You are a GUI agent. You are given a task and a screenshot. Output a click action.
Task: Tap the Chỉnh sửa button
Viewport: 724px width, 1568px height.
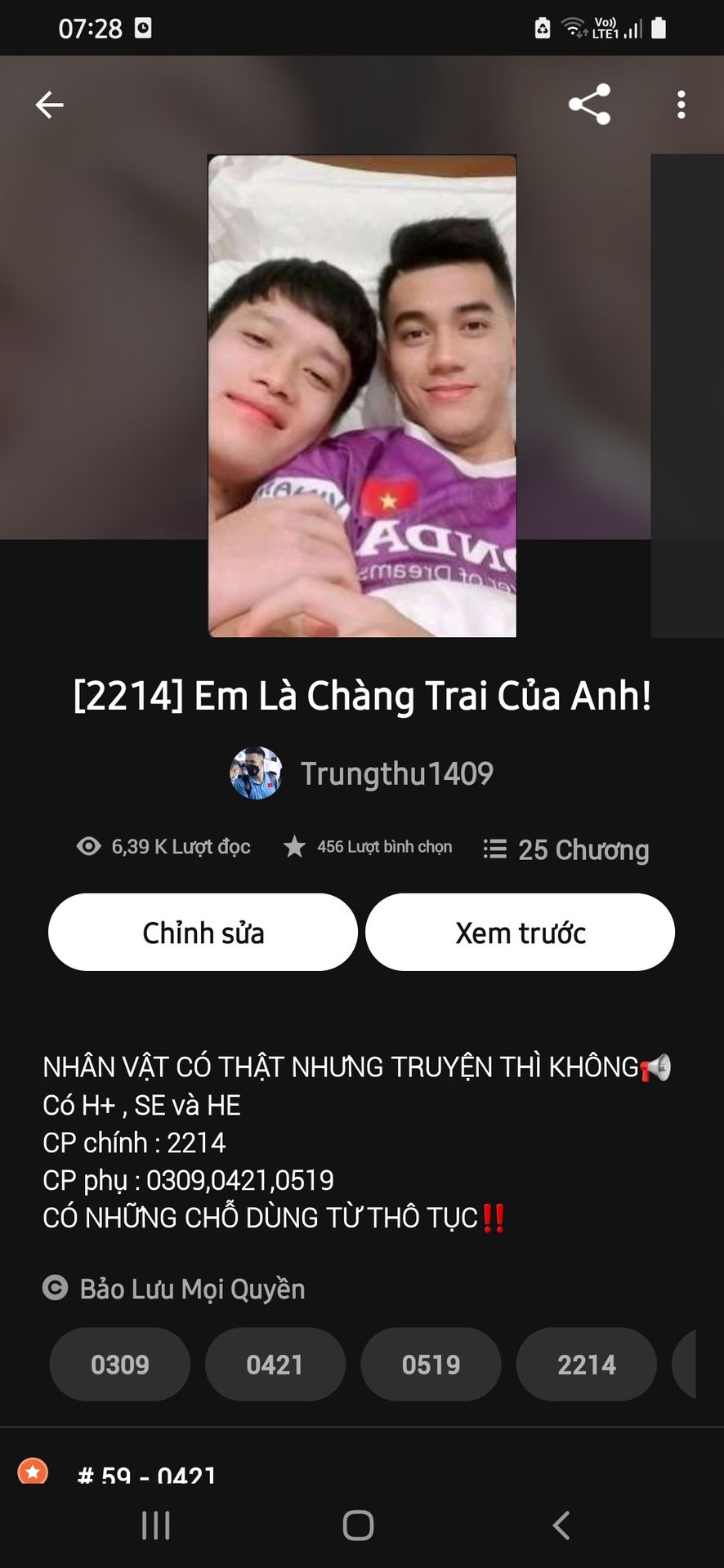click(203, 933)
